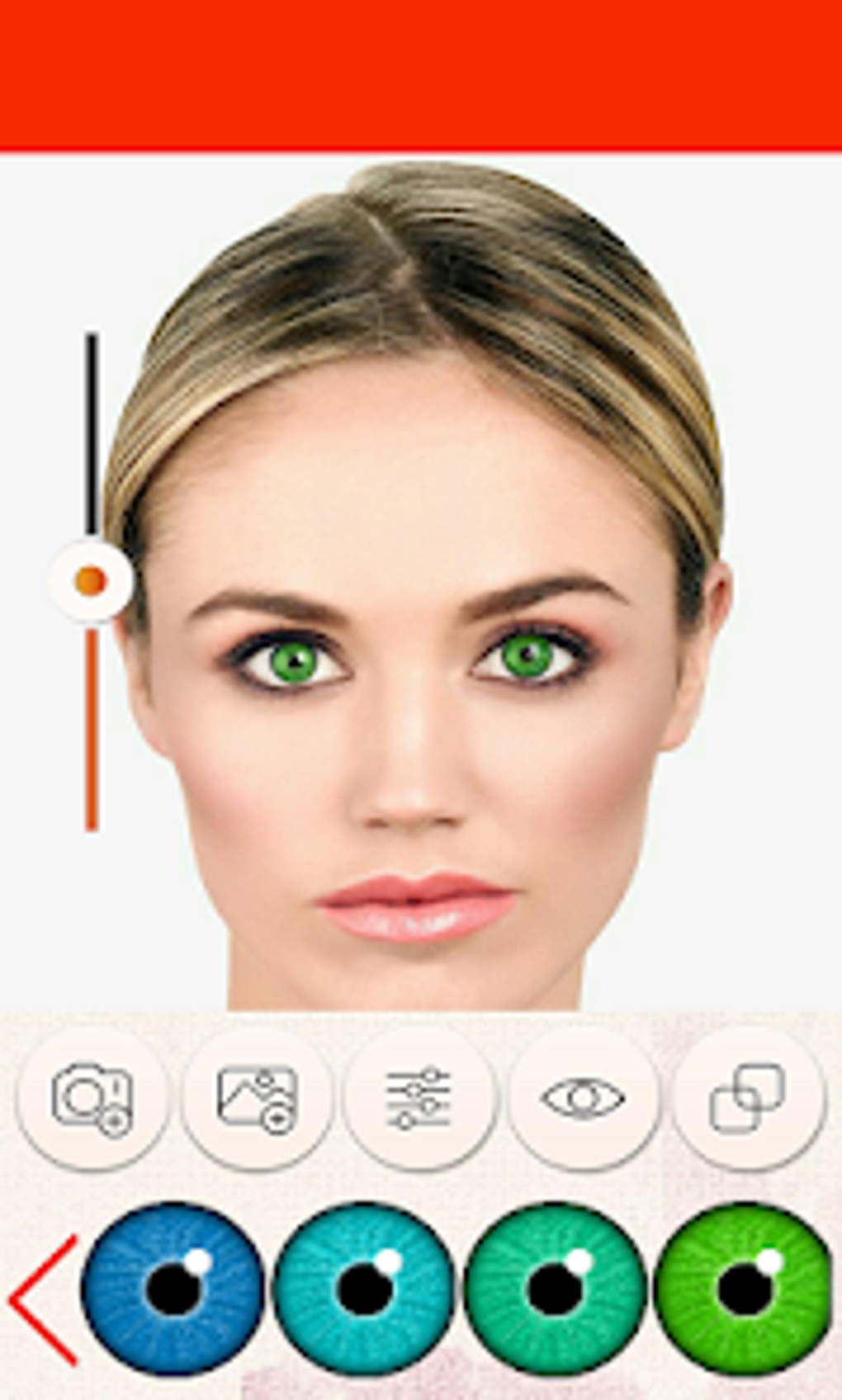Tap the overlapping squares icon
The width and height of the screenshot is (842, 1400).
pos(748,1099)
